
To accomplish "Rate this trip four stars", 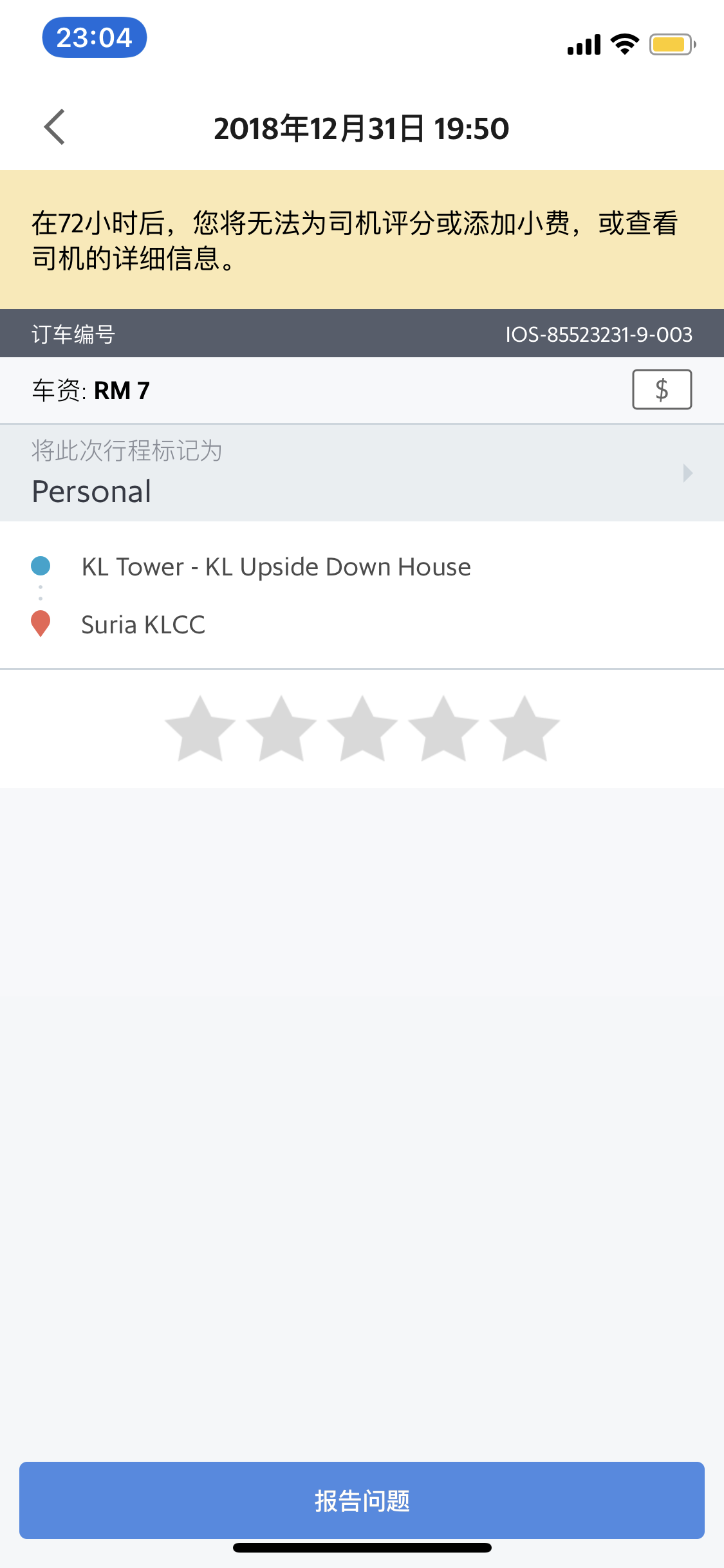I will (443, 729).
